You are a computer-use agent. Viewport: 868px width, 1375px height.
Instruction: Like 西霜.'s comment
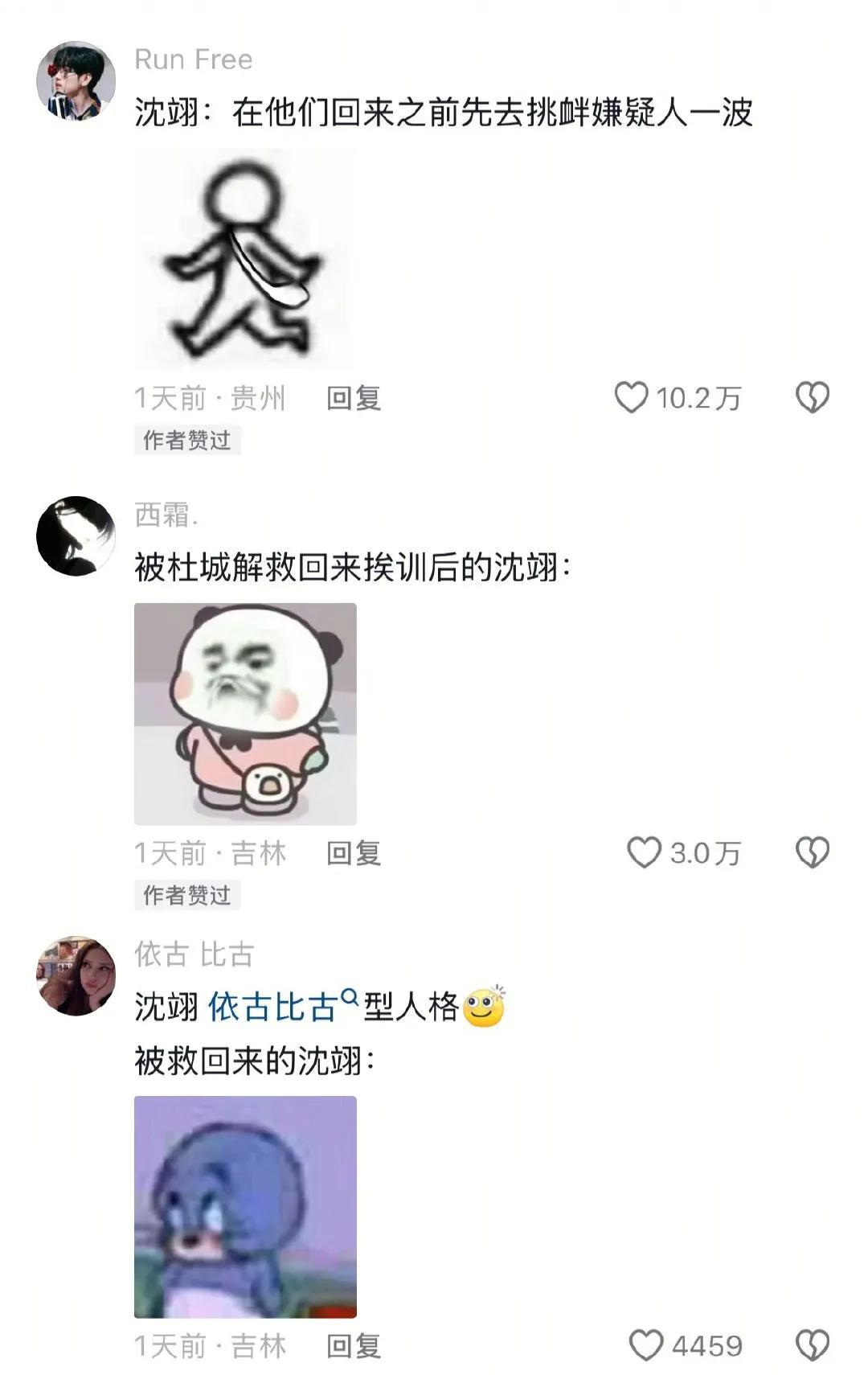(644, 852)
